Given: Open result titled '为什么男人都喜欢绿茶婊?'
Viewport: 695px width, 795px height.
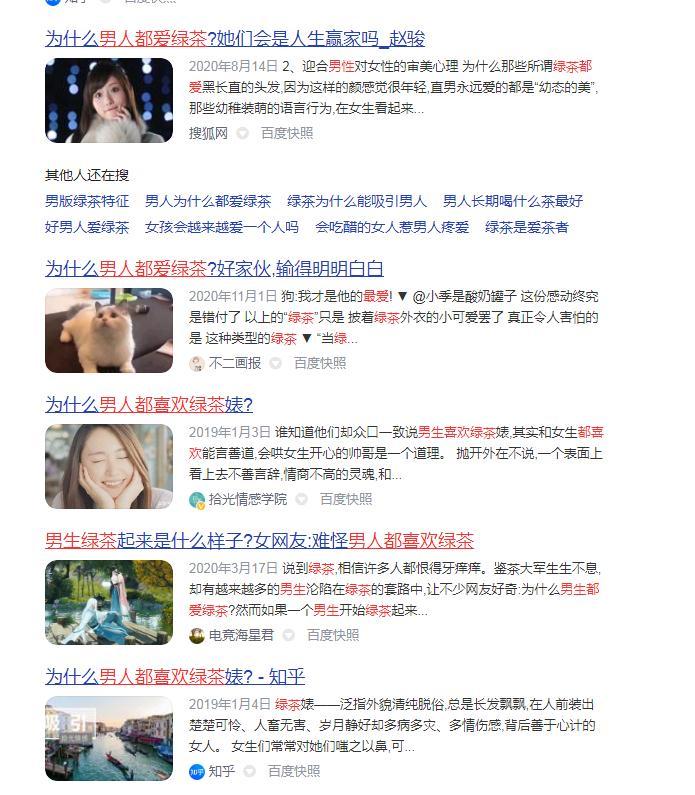Looking at the screenshot, I should click(x=148, y=405).
